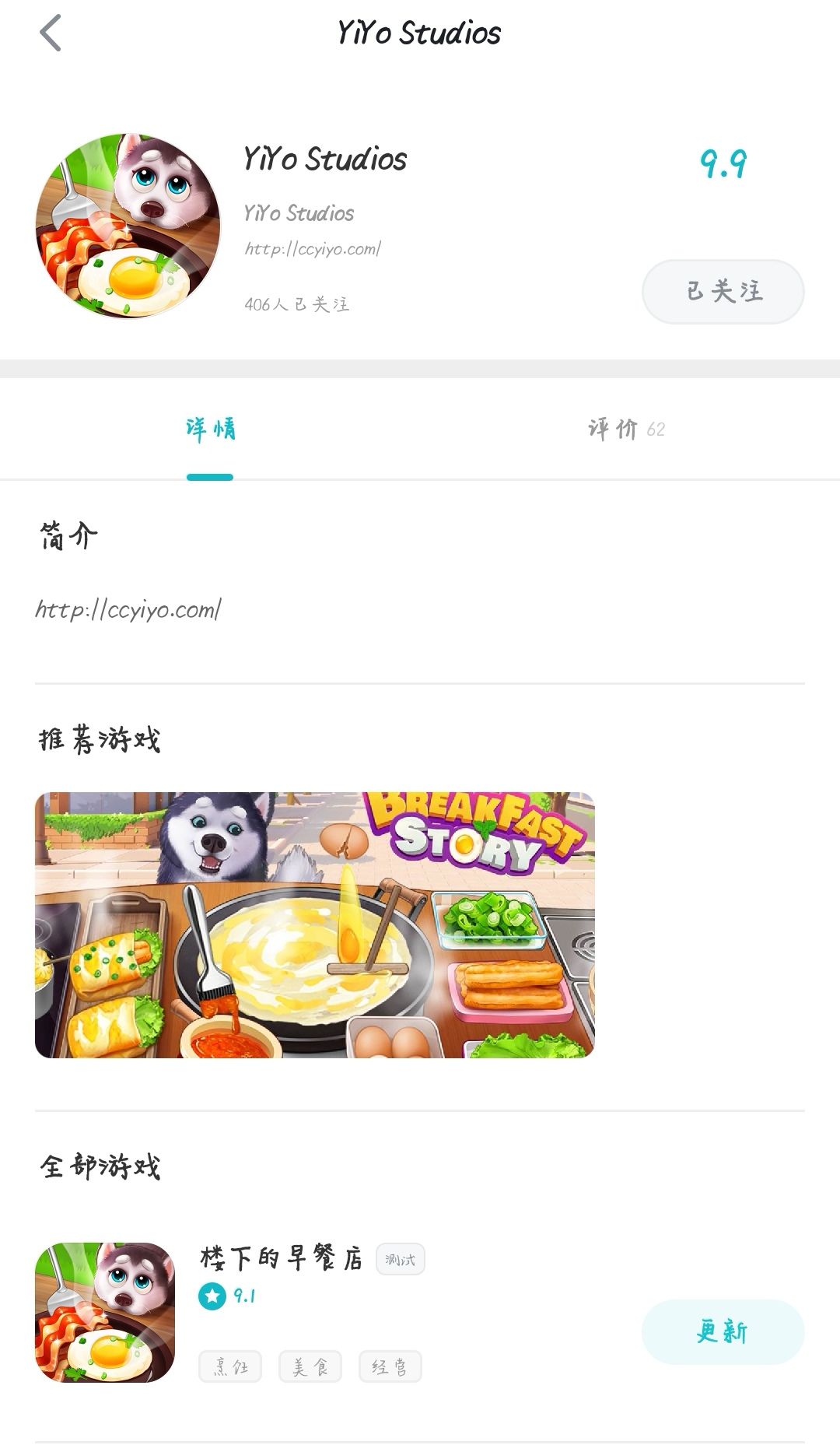Screen dimensions: 840x1445
Task: Select the 详情 details tab
Action: (211, 429)
